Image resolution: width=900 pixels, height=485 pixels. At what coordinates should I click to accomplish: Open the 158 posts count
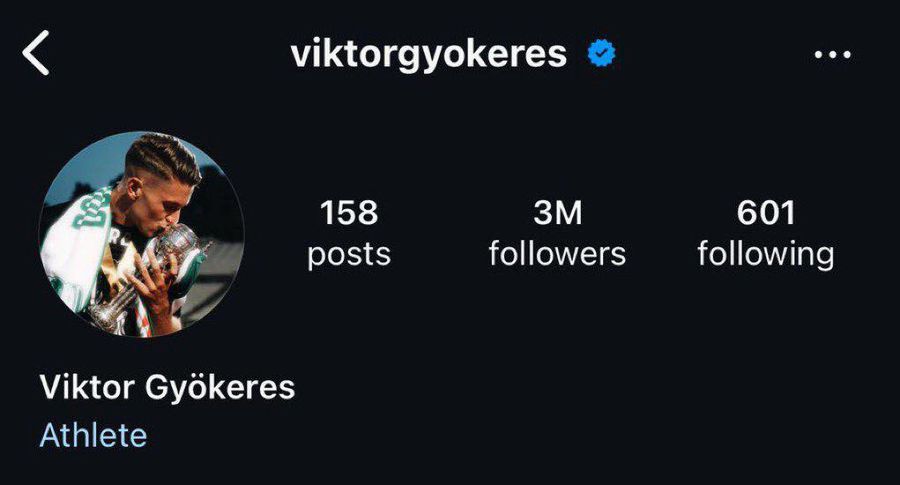tap(349, 233)
